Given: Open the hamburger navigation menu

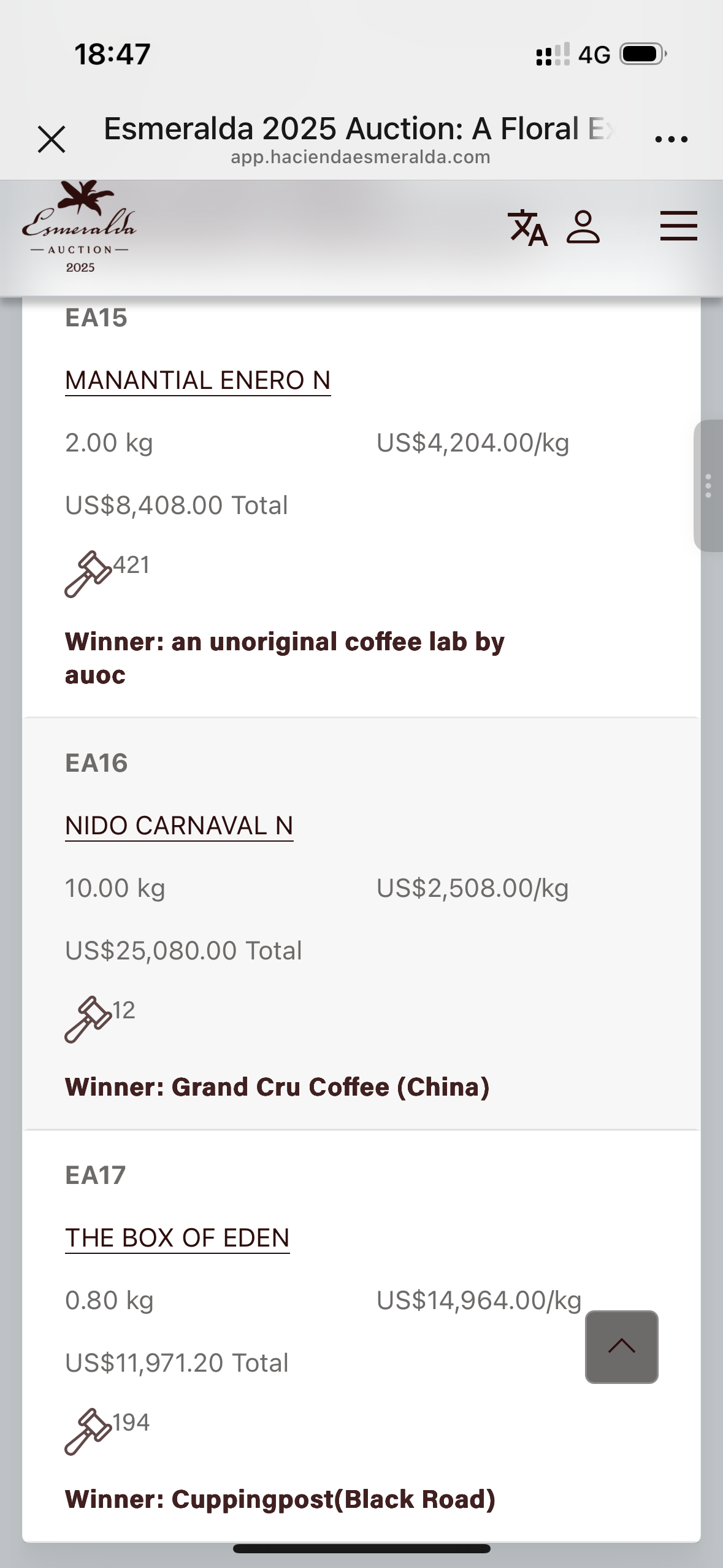Looking at the screenshot, I should (x=678, y=226).
